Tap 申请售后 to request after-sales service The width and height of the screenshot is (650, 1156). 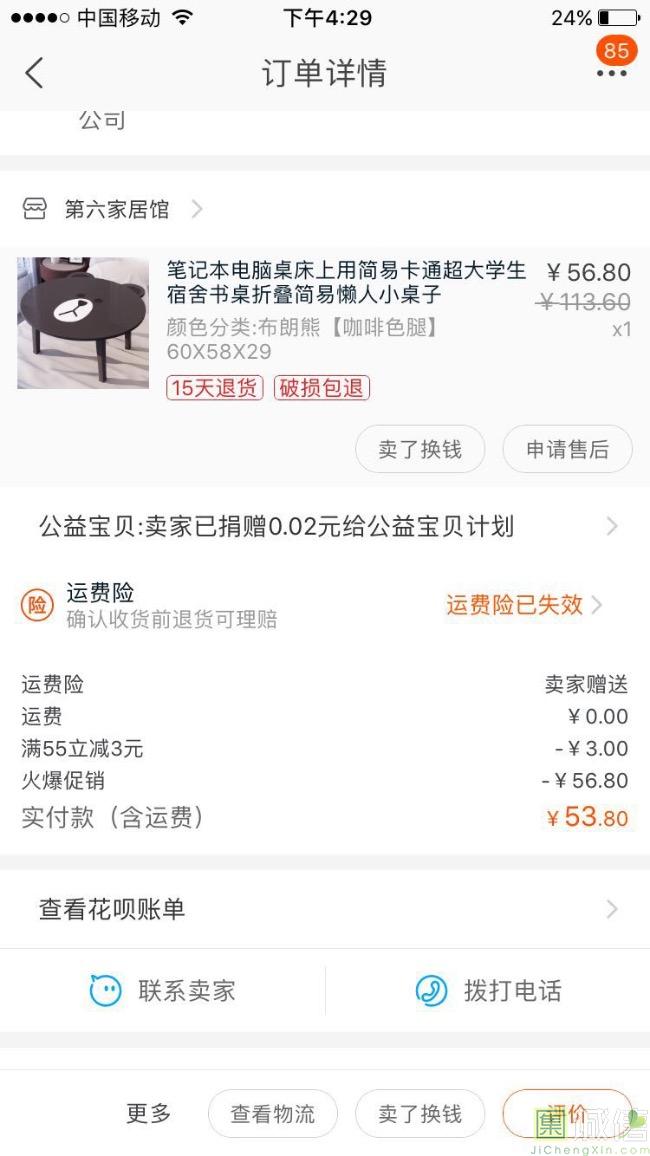(x=567, y=450)
